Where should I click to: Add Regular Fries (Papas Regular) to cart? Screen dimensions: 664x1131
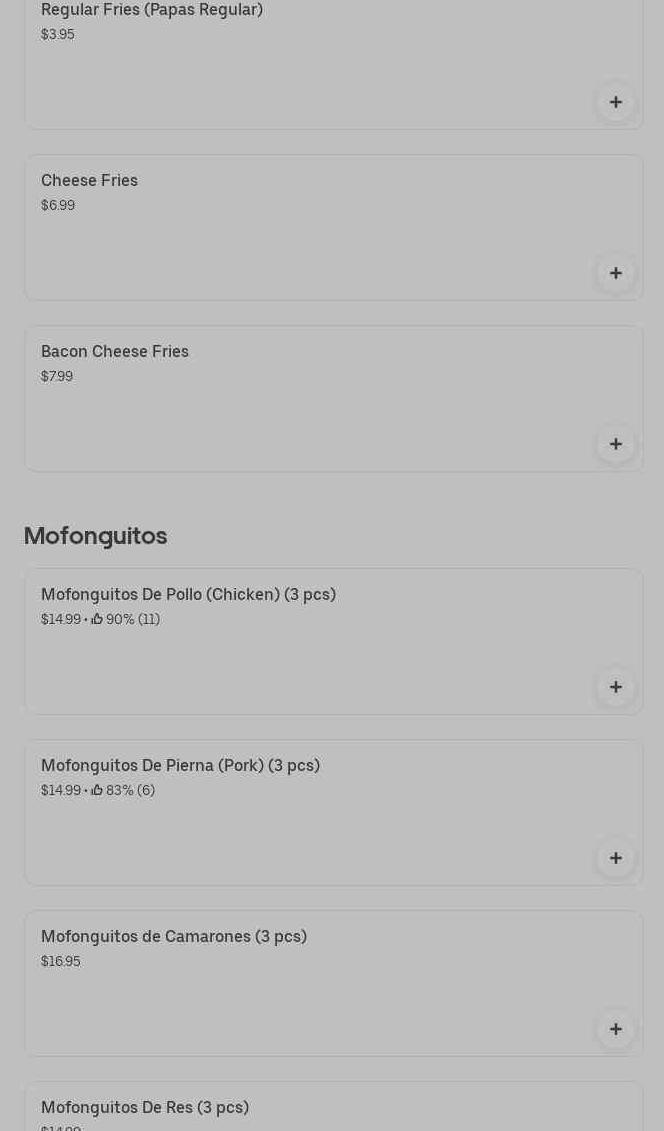click(615, 102)
